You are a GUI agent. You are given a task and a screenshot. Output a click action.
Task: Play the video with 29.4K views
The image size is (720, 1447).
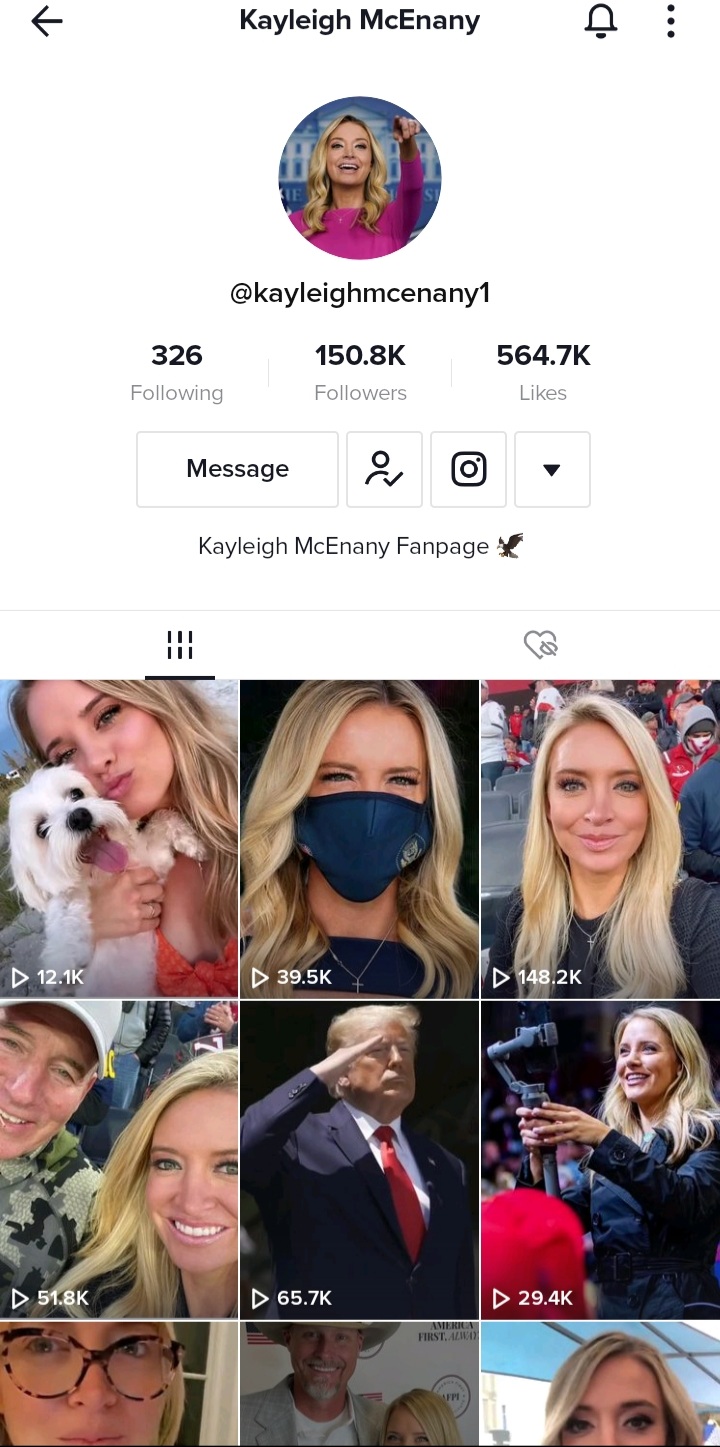point(600,1159)
